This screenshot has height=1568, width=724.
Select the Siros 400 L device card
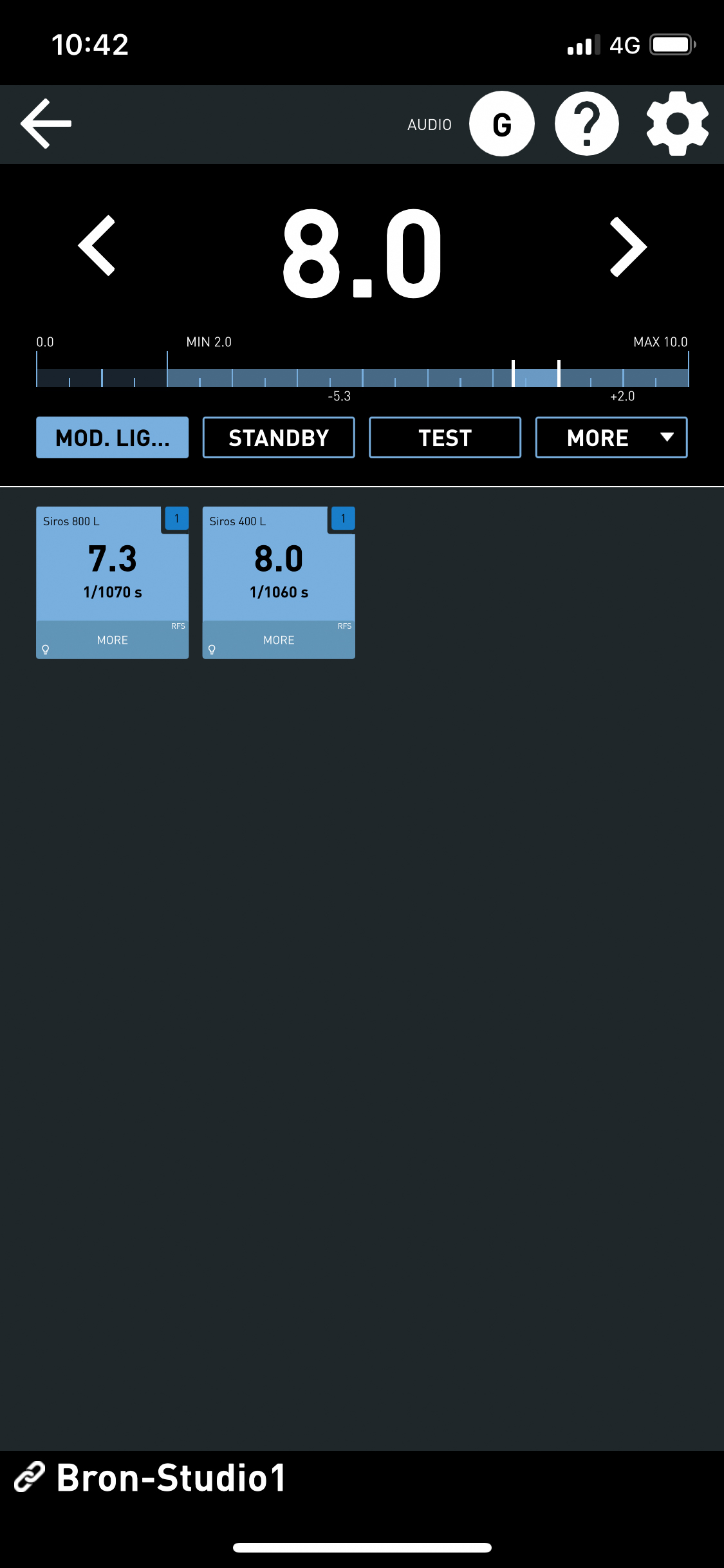coord(279,566)
